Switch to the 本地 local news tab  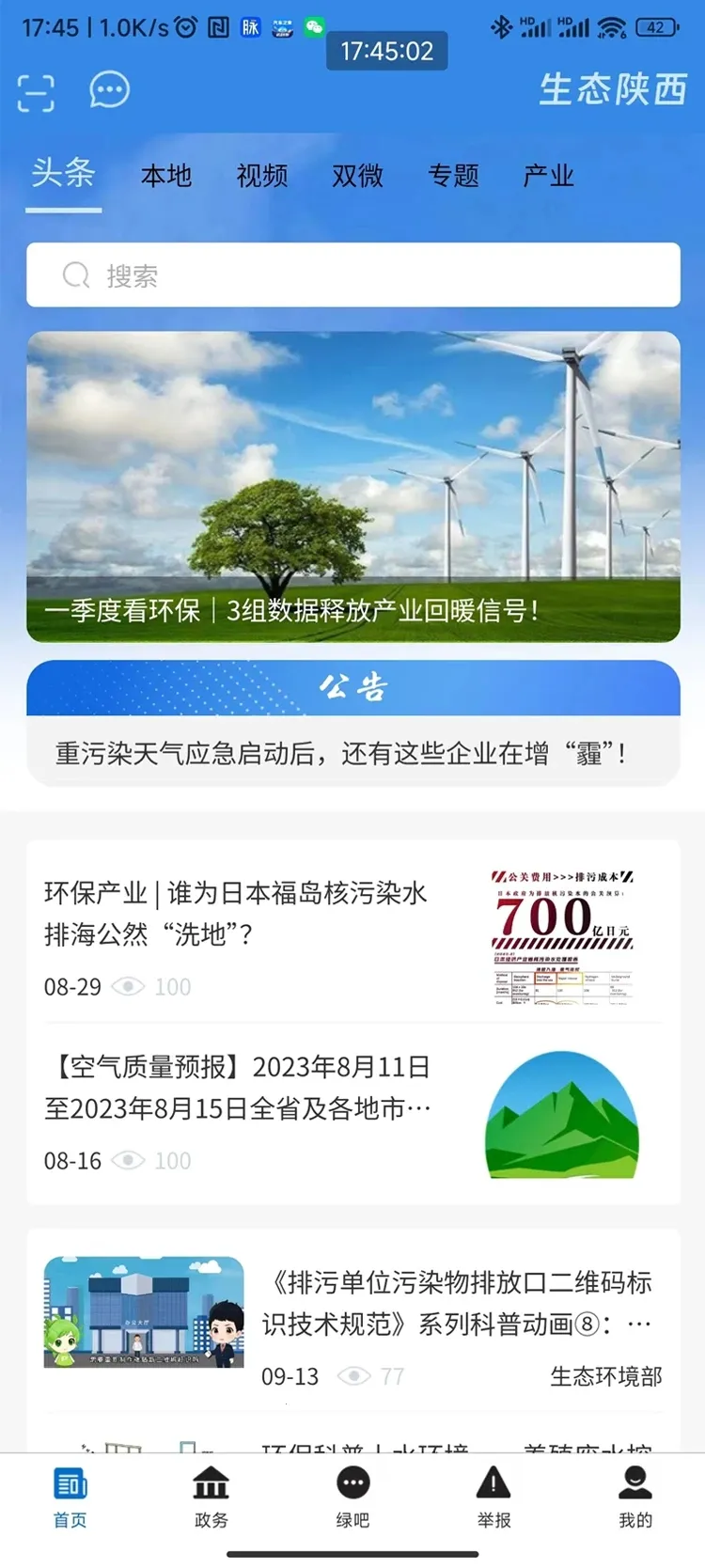pyautogui.click(x=167, y=177)
